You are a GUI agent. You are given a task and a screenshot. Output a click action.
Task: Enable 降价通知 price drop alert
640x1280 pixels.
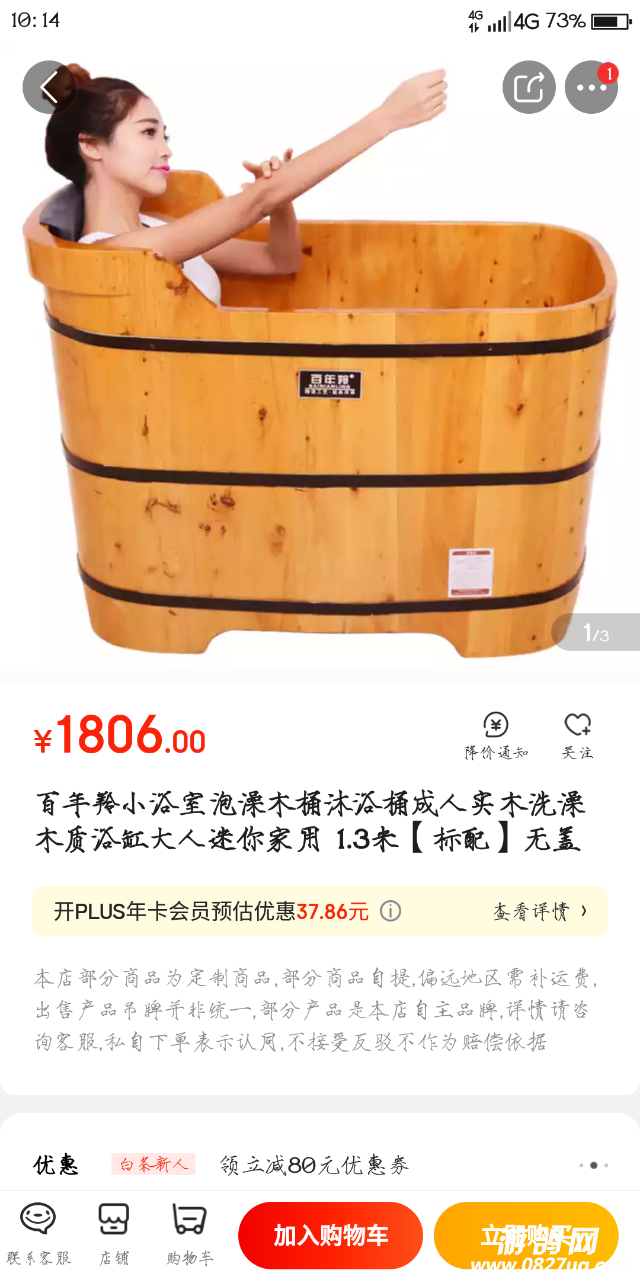(496, 735)
